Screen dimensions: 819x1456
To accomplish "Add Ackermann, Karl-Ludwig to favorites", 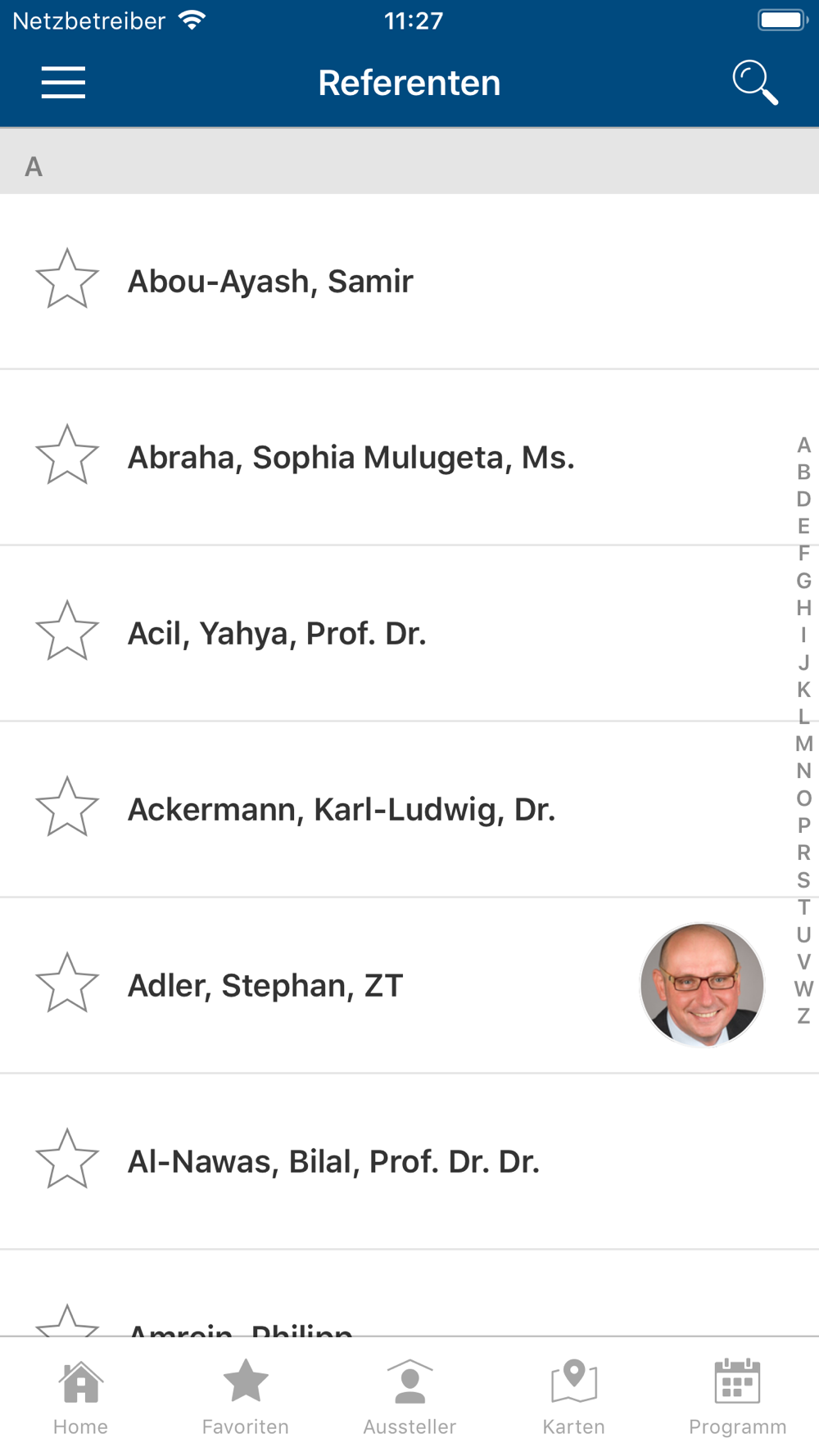I will [x=67, y=807].
